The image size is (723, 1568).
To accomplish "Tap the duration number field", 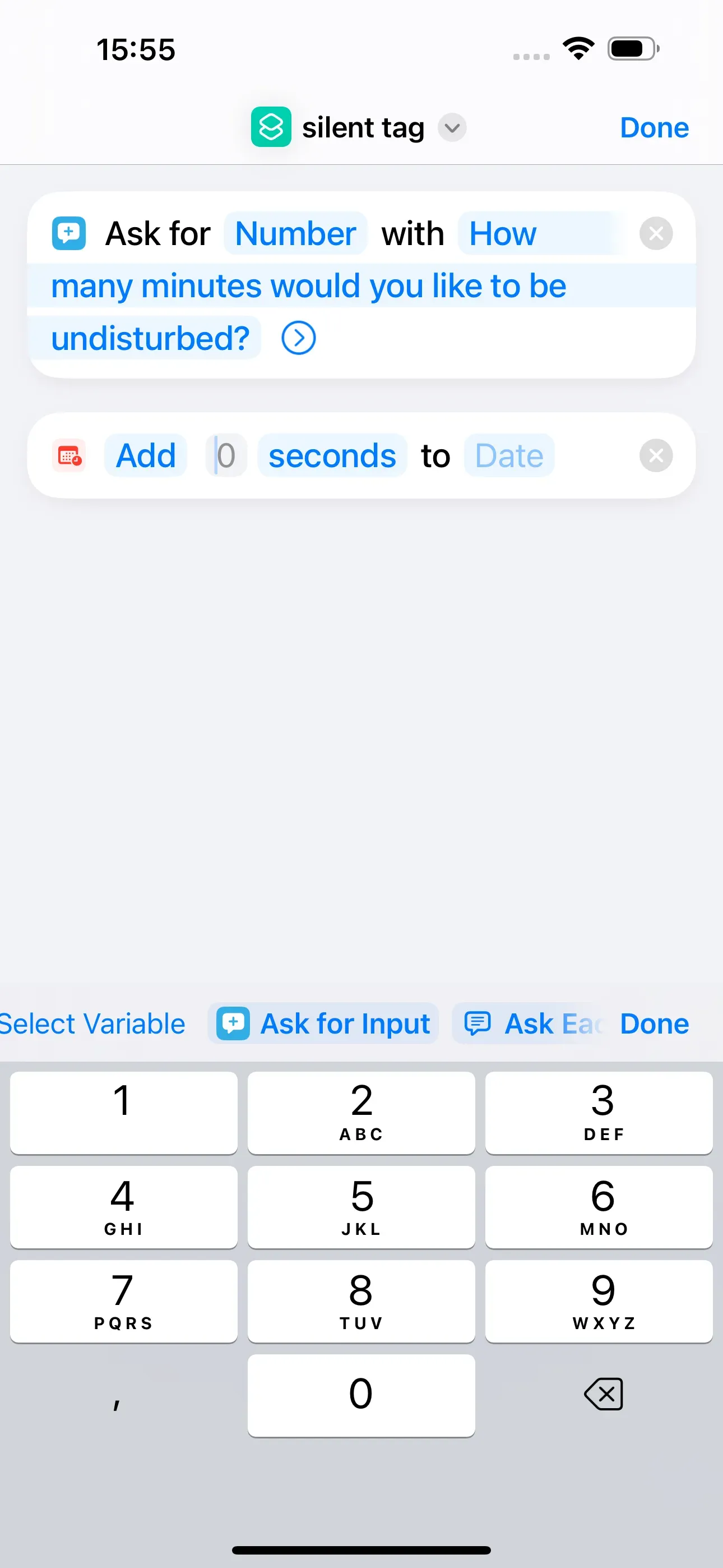I will (226, 455).
